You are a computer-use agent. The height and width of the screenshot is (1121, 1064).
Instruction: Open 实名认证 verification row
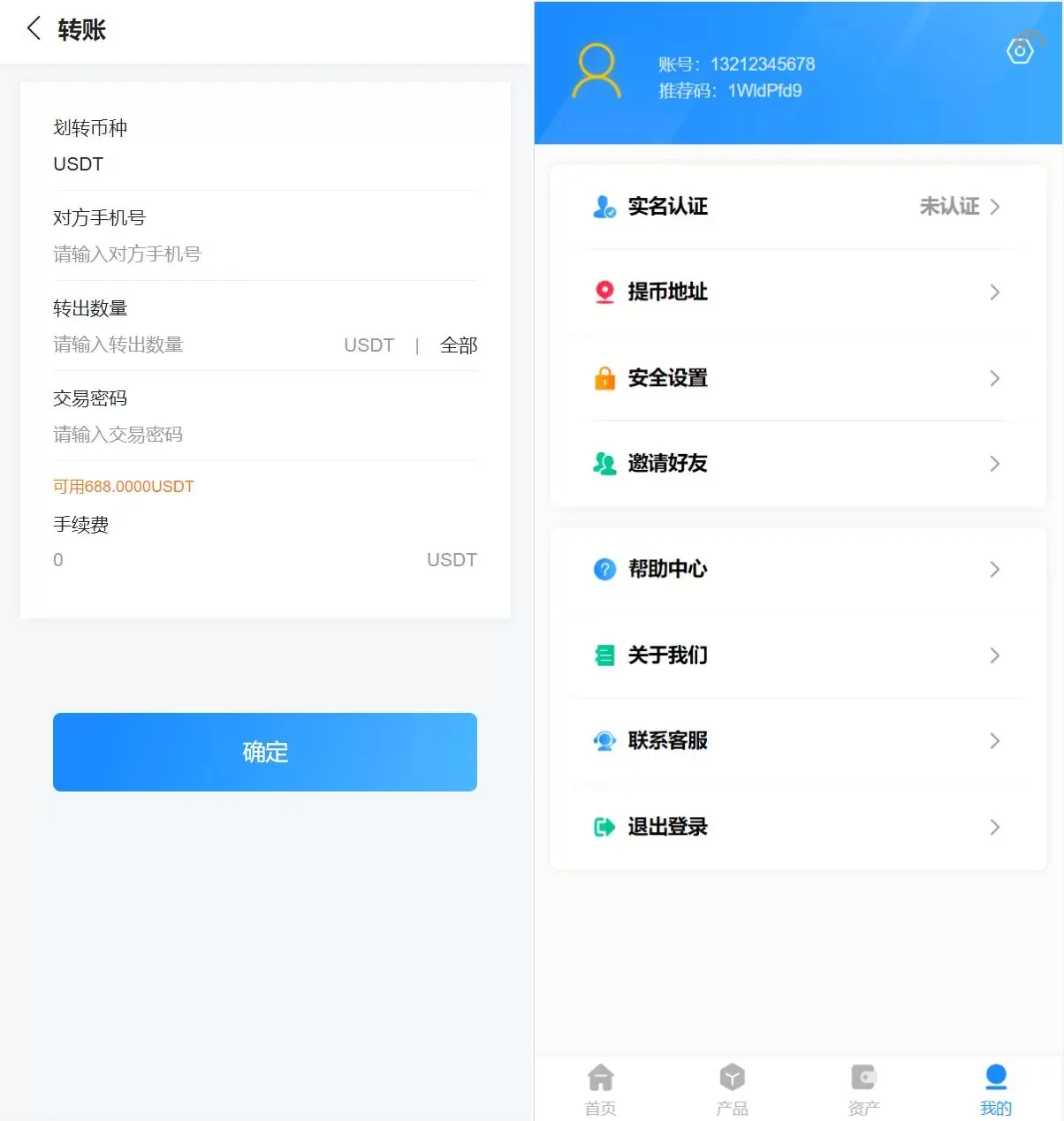point(796,207)
